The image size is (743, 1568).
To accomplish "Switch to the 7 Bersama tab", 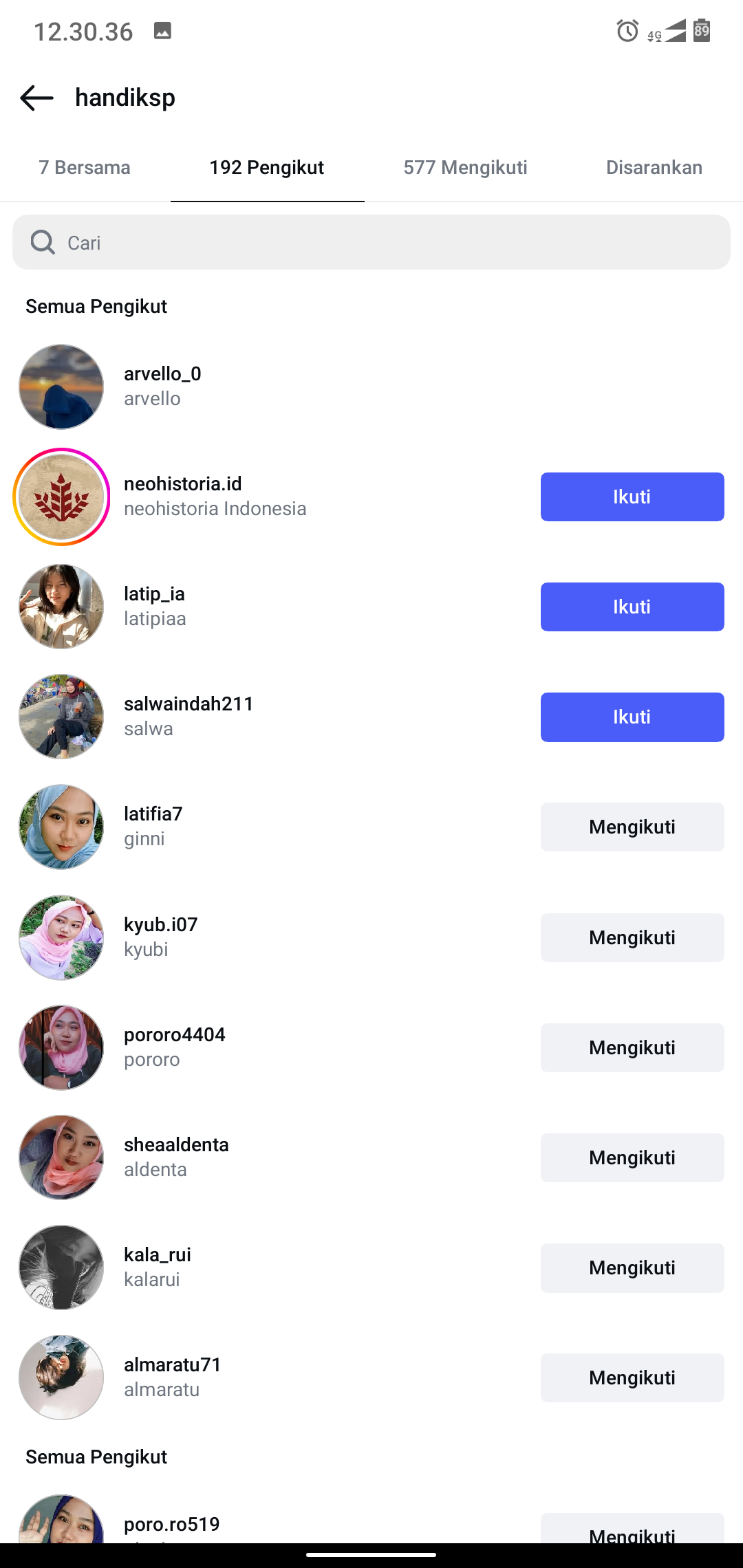I will pos(85,168).
